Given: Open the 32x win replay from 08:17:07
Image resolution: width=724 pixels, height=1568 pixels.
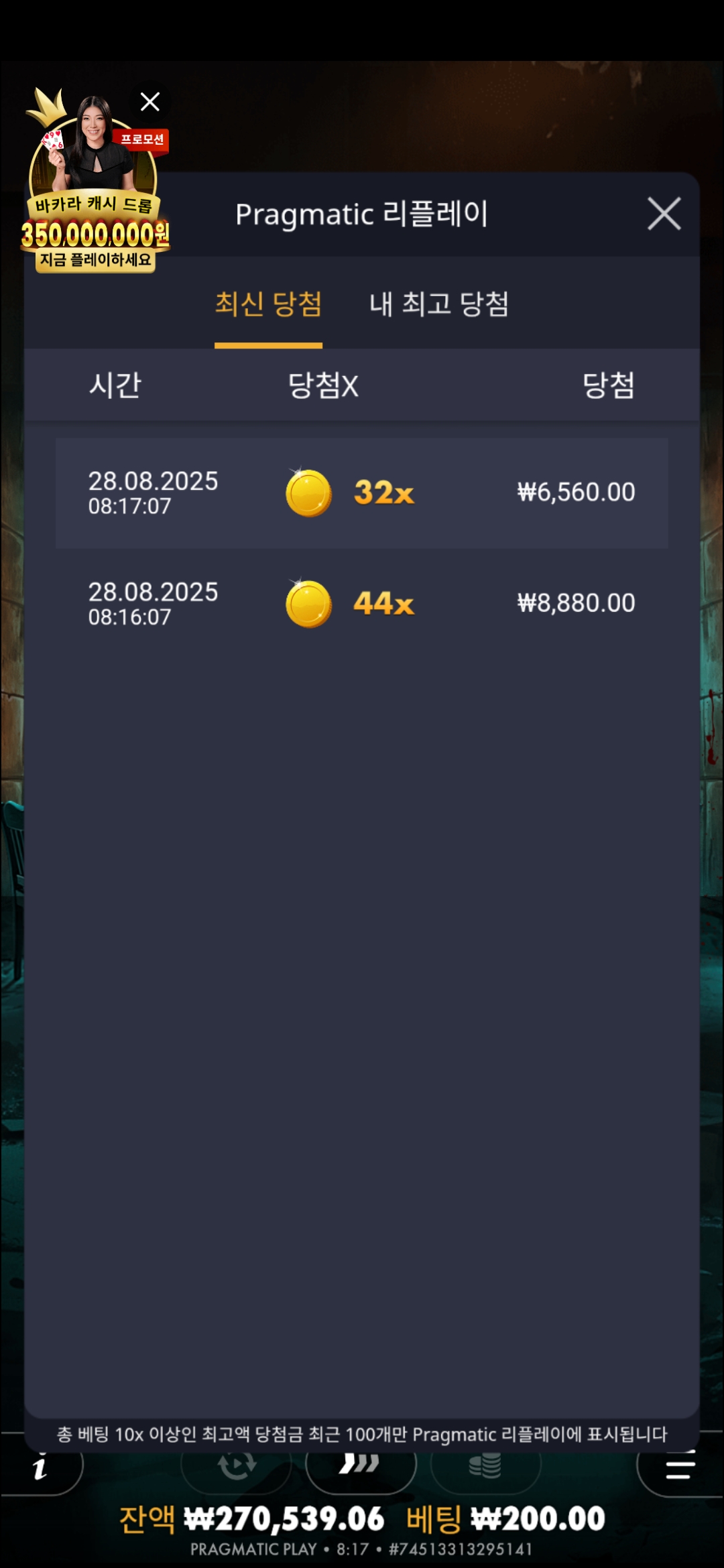Looking at the screenshot, I should (362, 493).
